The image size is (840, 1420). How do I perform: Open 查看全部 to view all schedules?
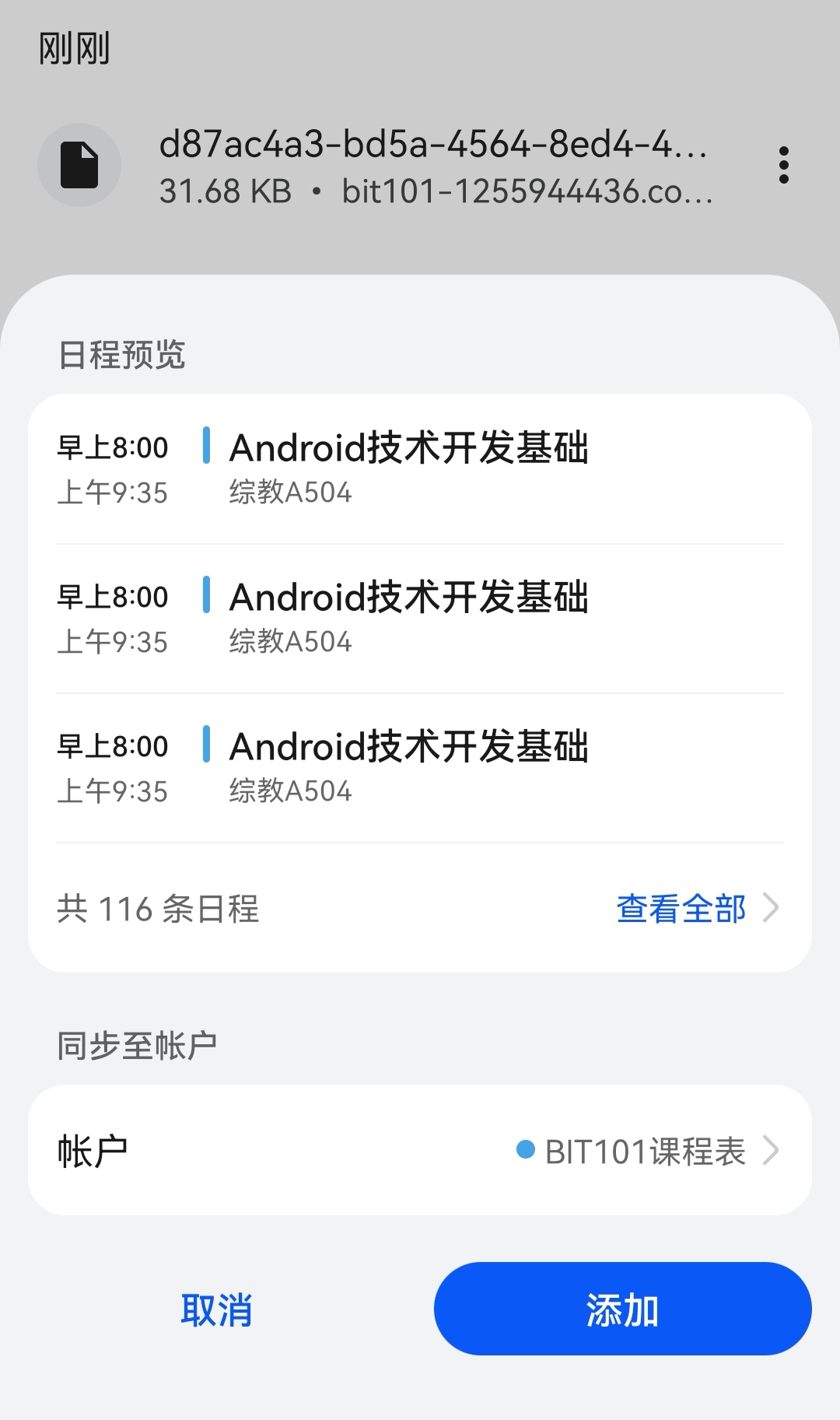pos(696,909)
